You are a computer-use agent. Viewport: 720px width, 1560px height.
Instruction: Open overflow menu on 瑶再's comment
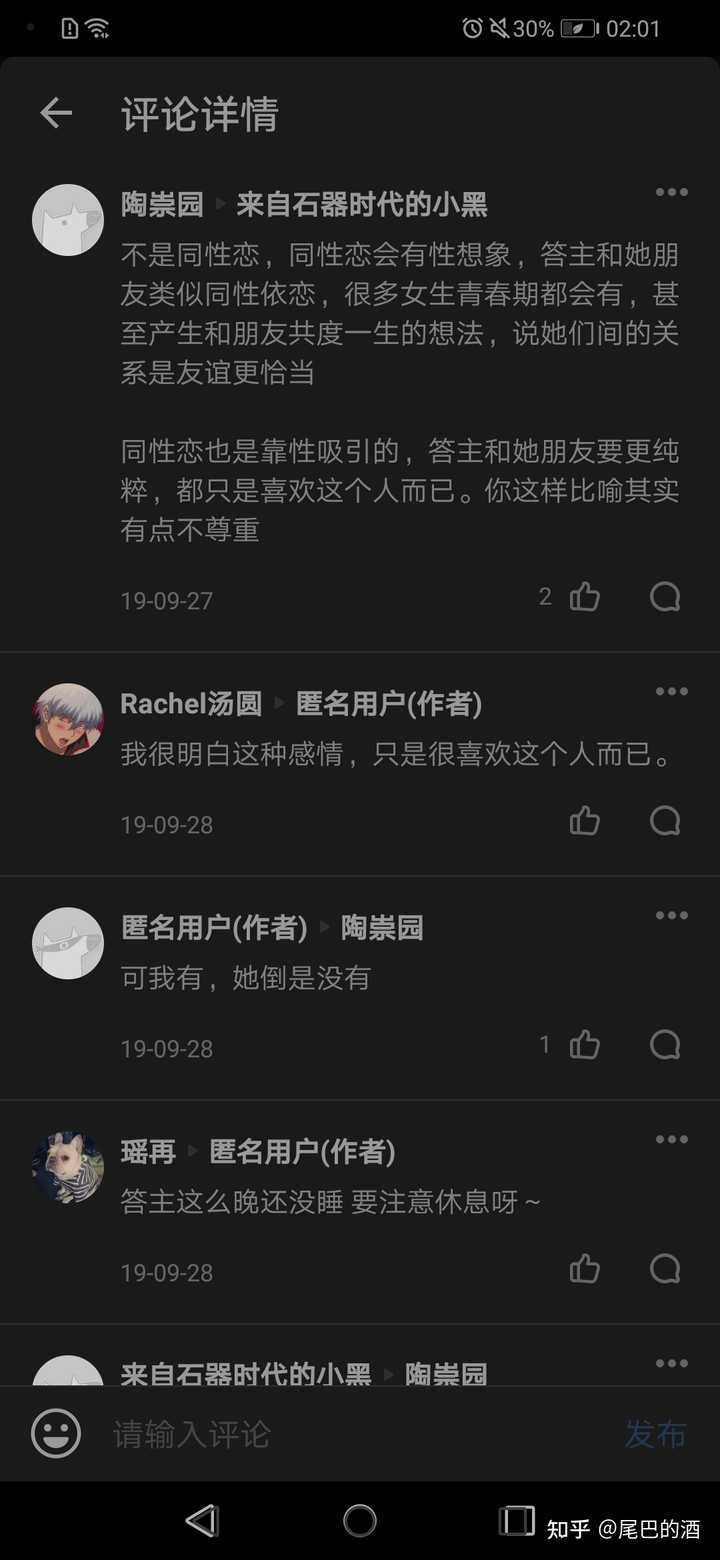click(671, 1139)
